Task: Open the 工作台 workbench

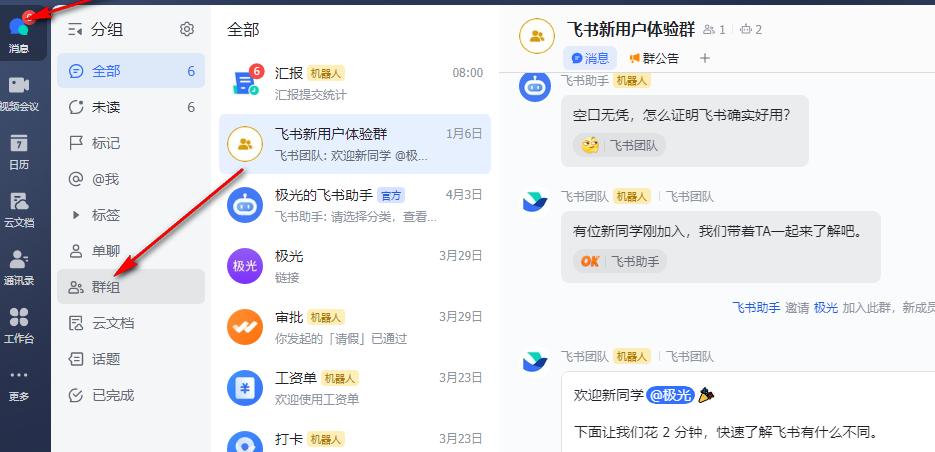Action: point(20,324)
